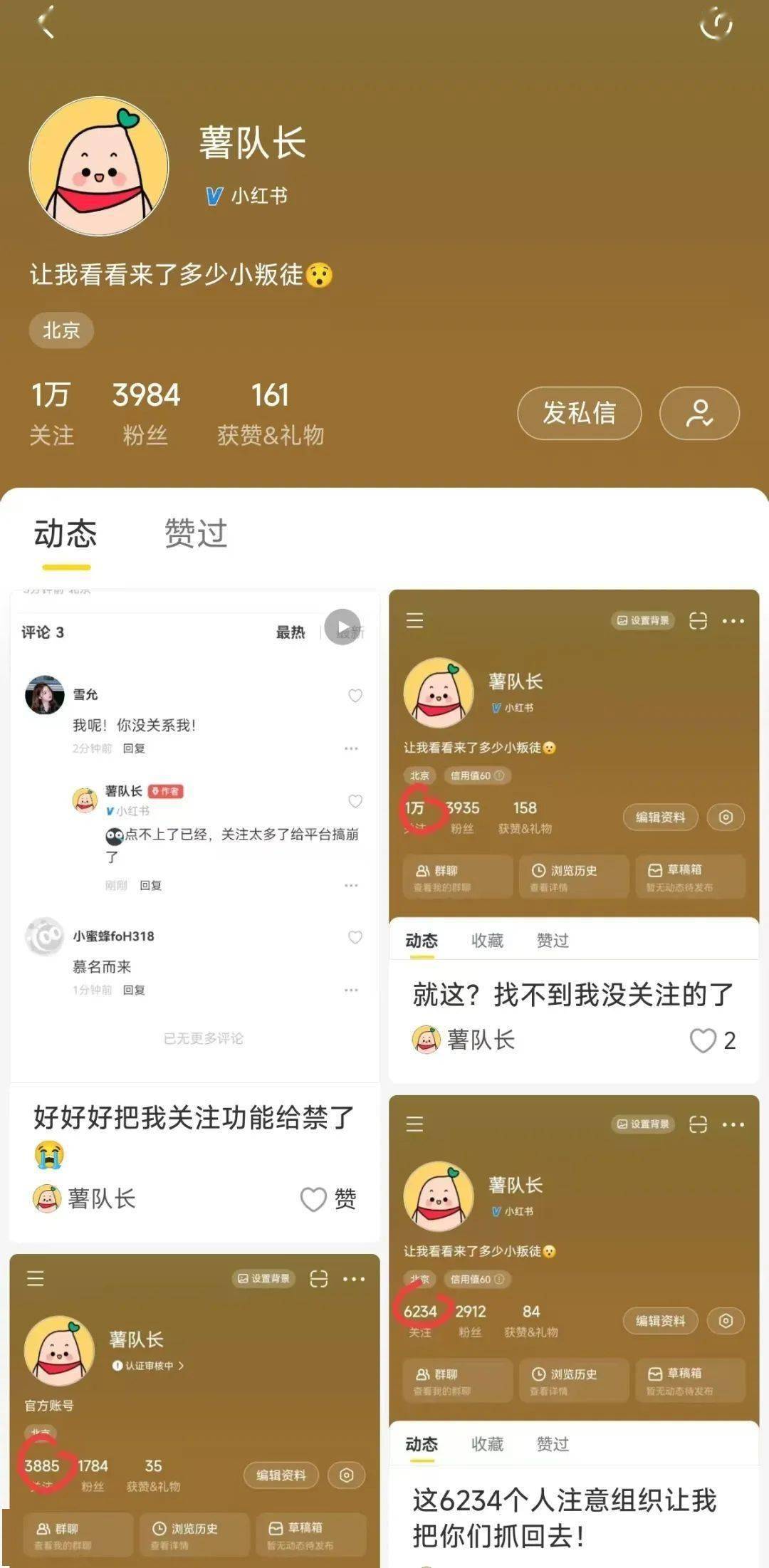Viewport: 769px width, 1568px height.
Task: Tap the following-status person icon button
Action: tap(699, 413)
